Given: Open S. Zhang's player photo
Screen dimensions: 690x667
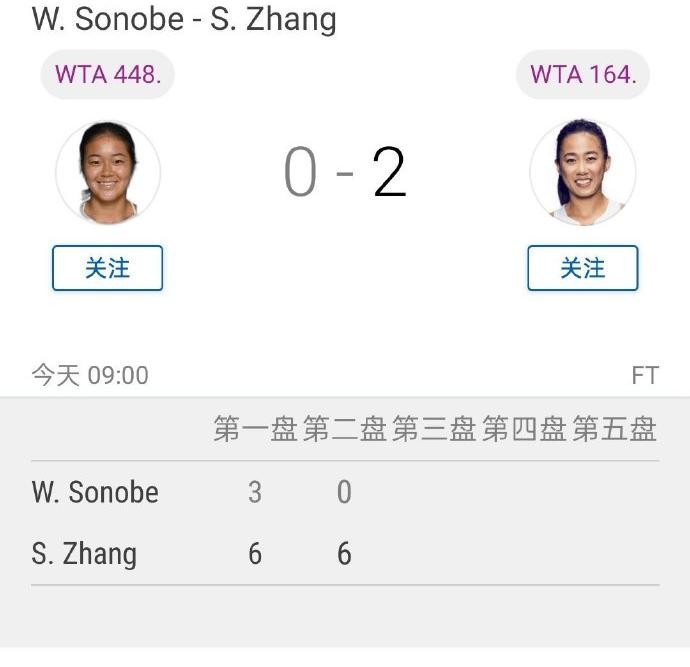Looking at the screenshot, I should coord(582,172).
